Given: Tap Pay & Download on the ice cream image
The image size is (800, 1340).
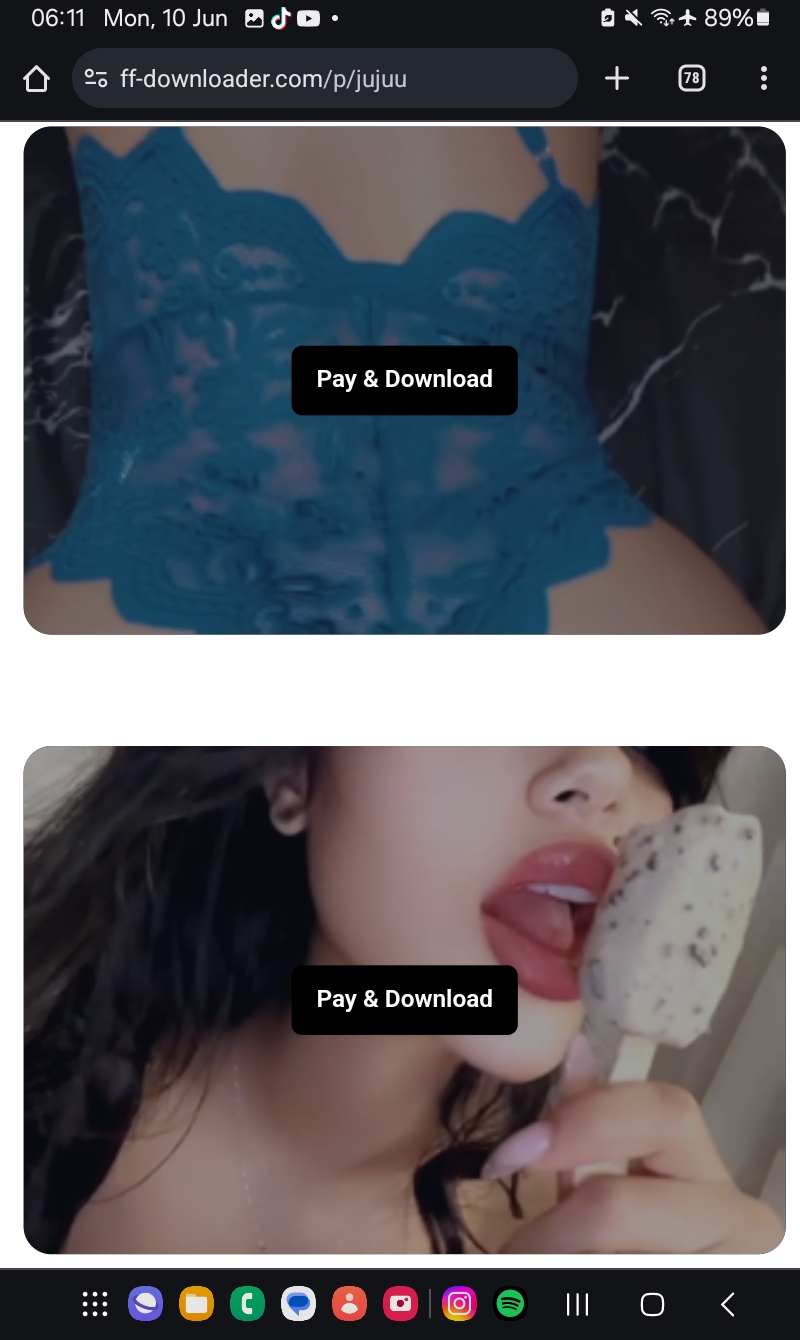Looking at the screenshot, I should 404,1000.
